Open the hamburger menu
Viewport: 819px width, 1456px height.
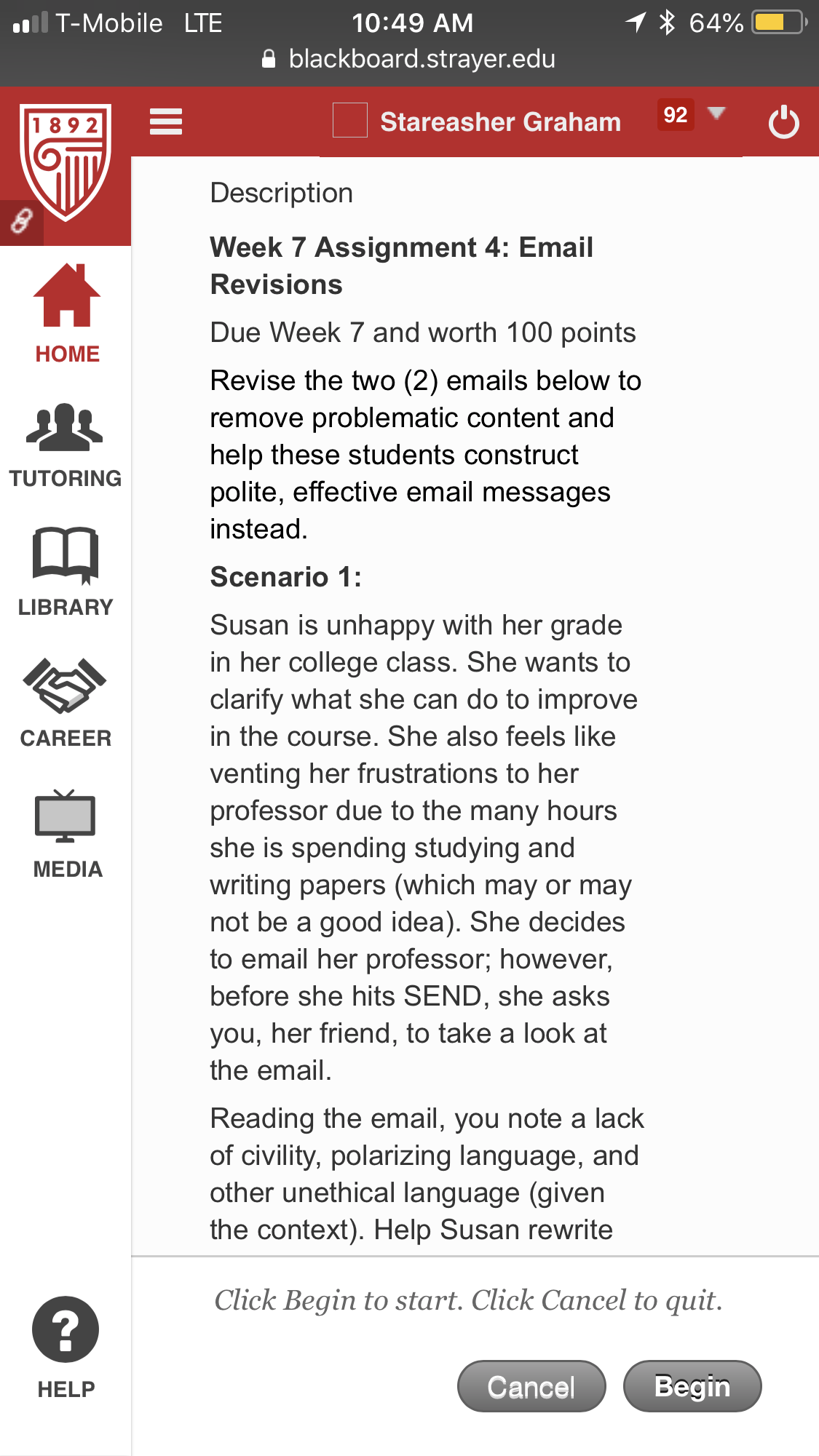[x=165, y=122]
